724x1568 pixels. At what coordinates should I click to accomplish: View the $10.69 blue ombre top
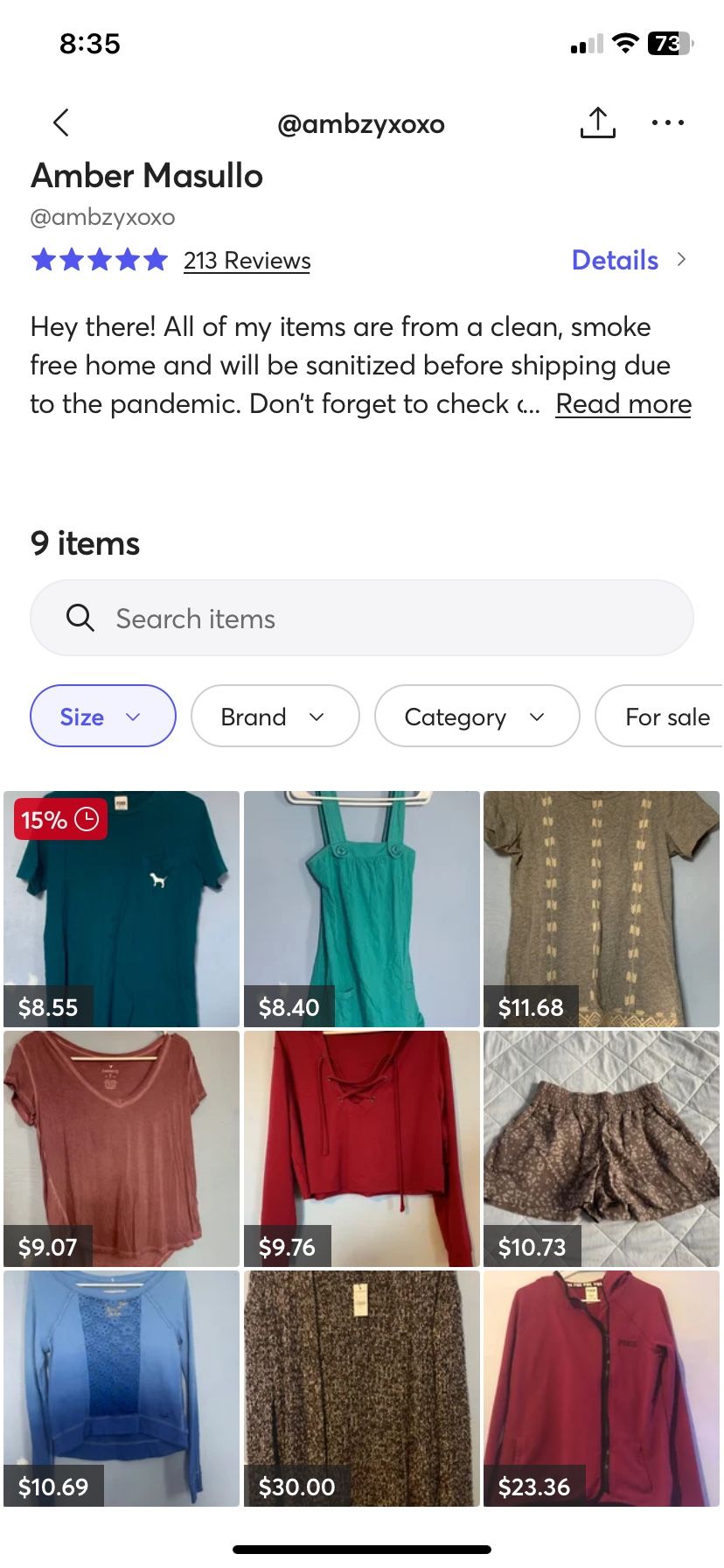coord(122,1388)
